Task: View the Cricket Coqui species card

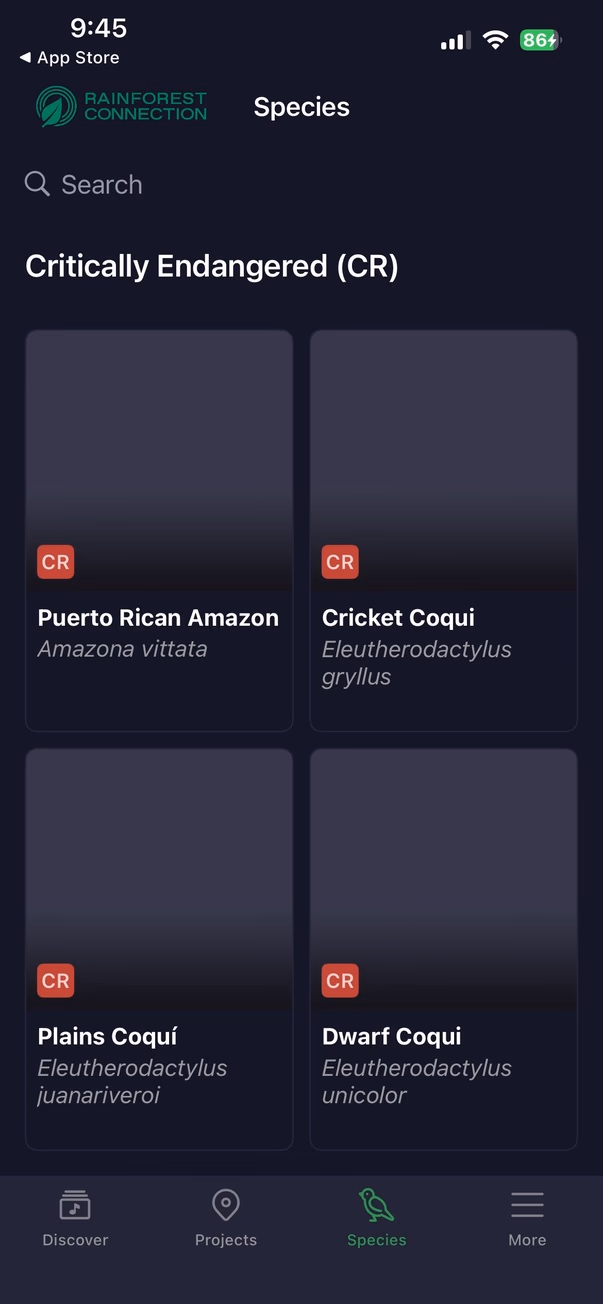Action: [443, 531]
